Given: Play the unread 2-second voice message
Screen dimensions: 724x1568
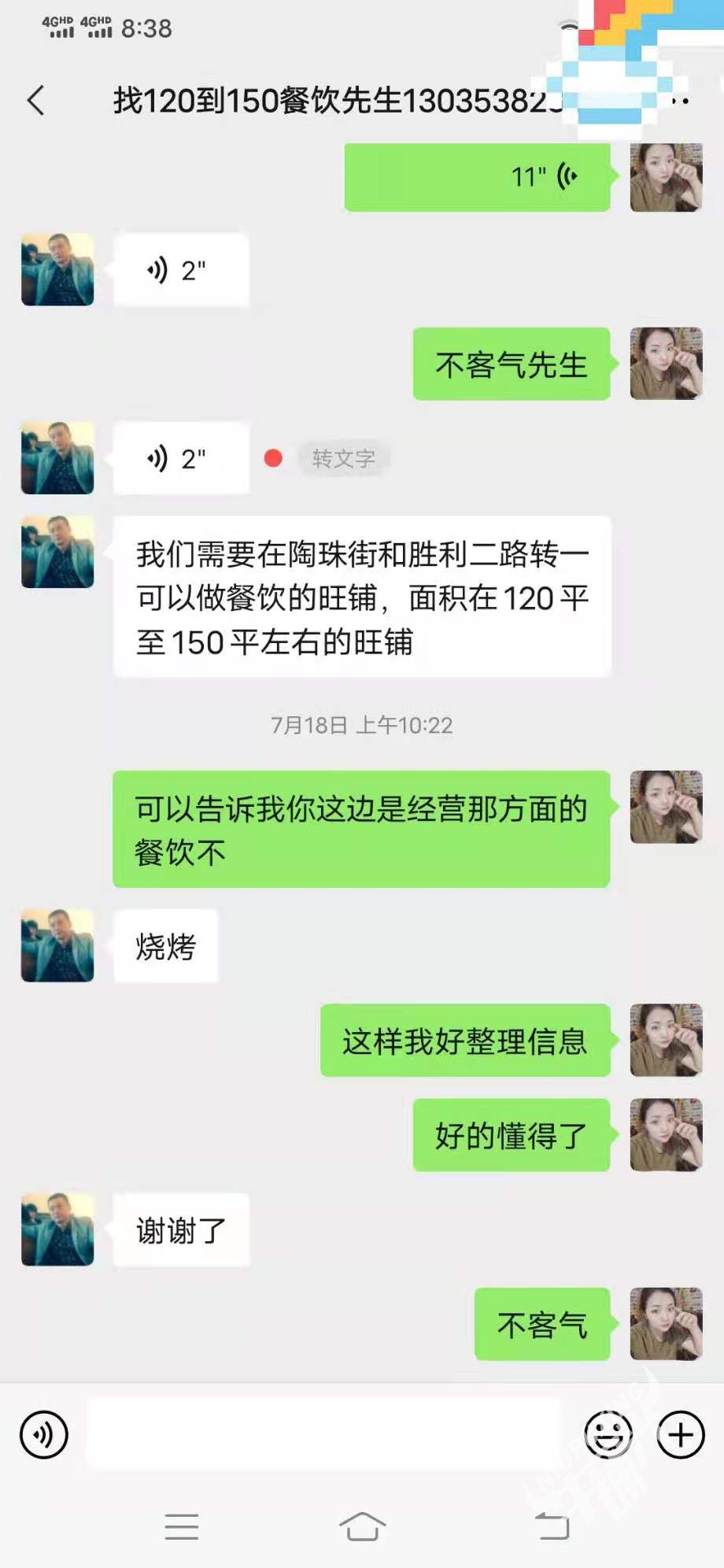Looking at the screenshot, I should point(181,458).
